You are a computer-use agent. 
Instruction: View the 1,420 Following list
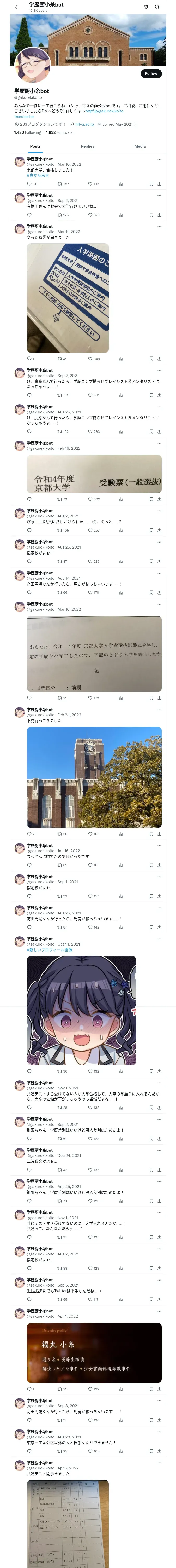[x=27, y=132]
